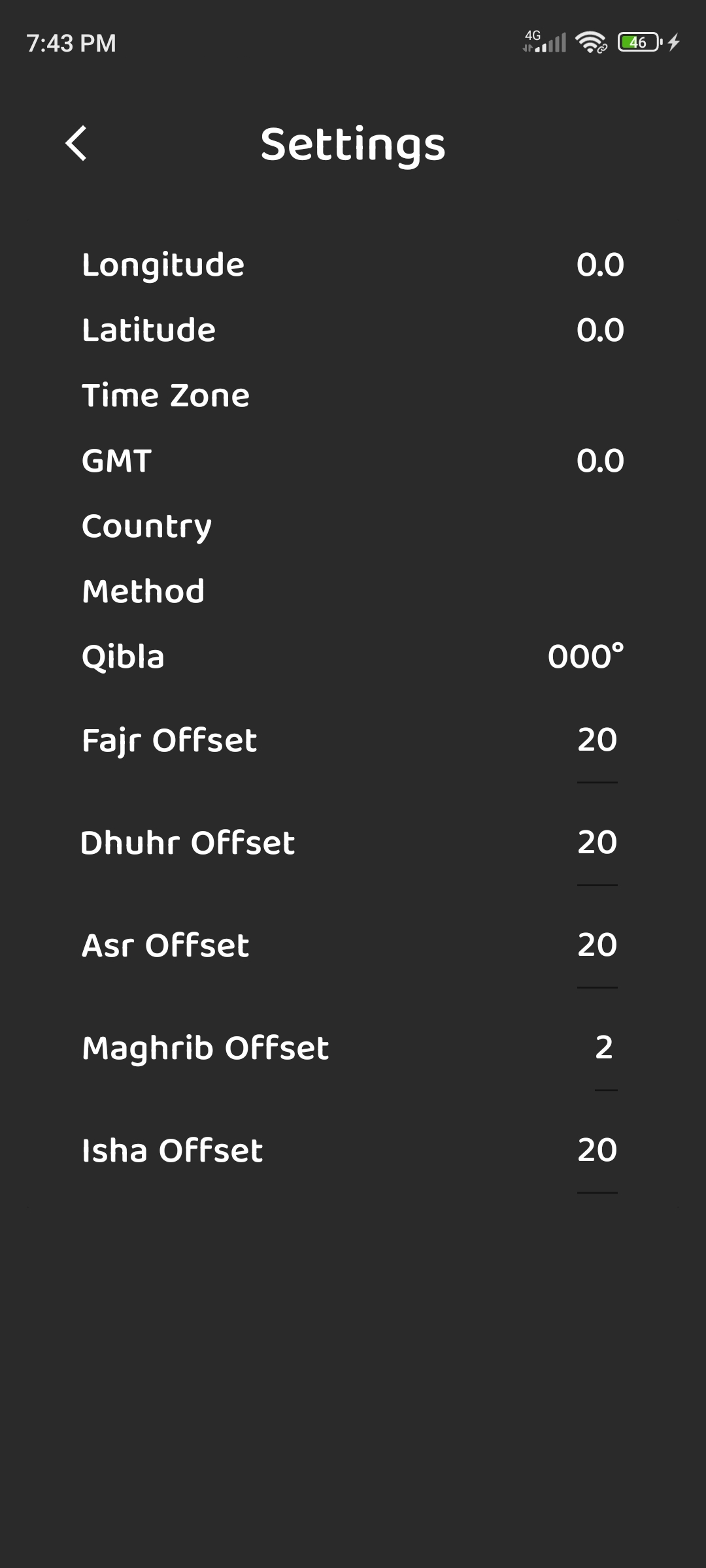This screenshot has height=1568, width=706.
Task: Go back from the Settings screen
Action: pos(76,143)
